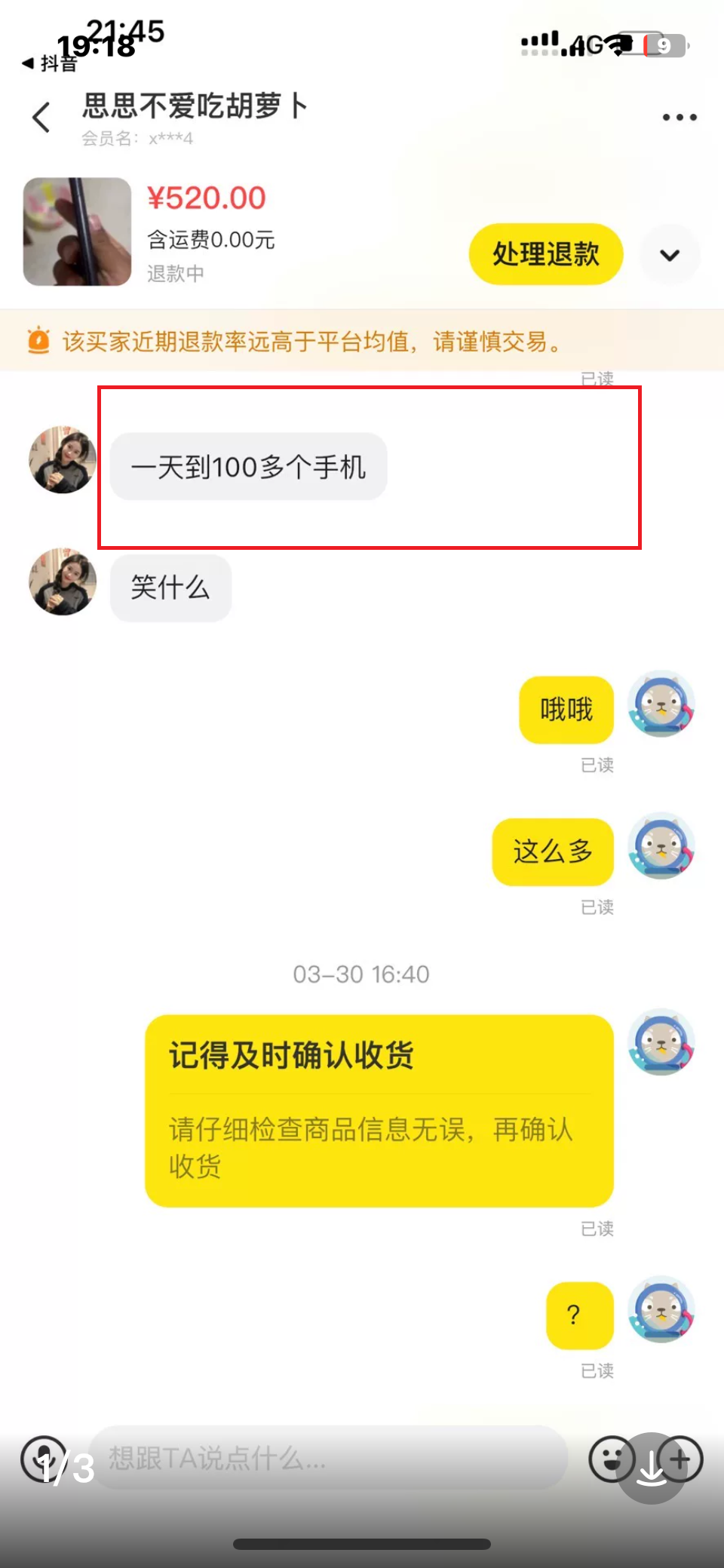Viewport: 724px width, 1568px height.
Task: Tap the 处理退款 button
Action: coord(546,254)
